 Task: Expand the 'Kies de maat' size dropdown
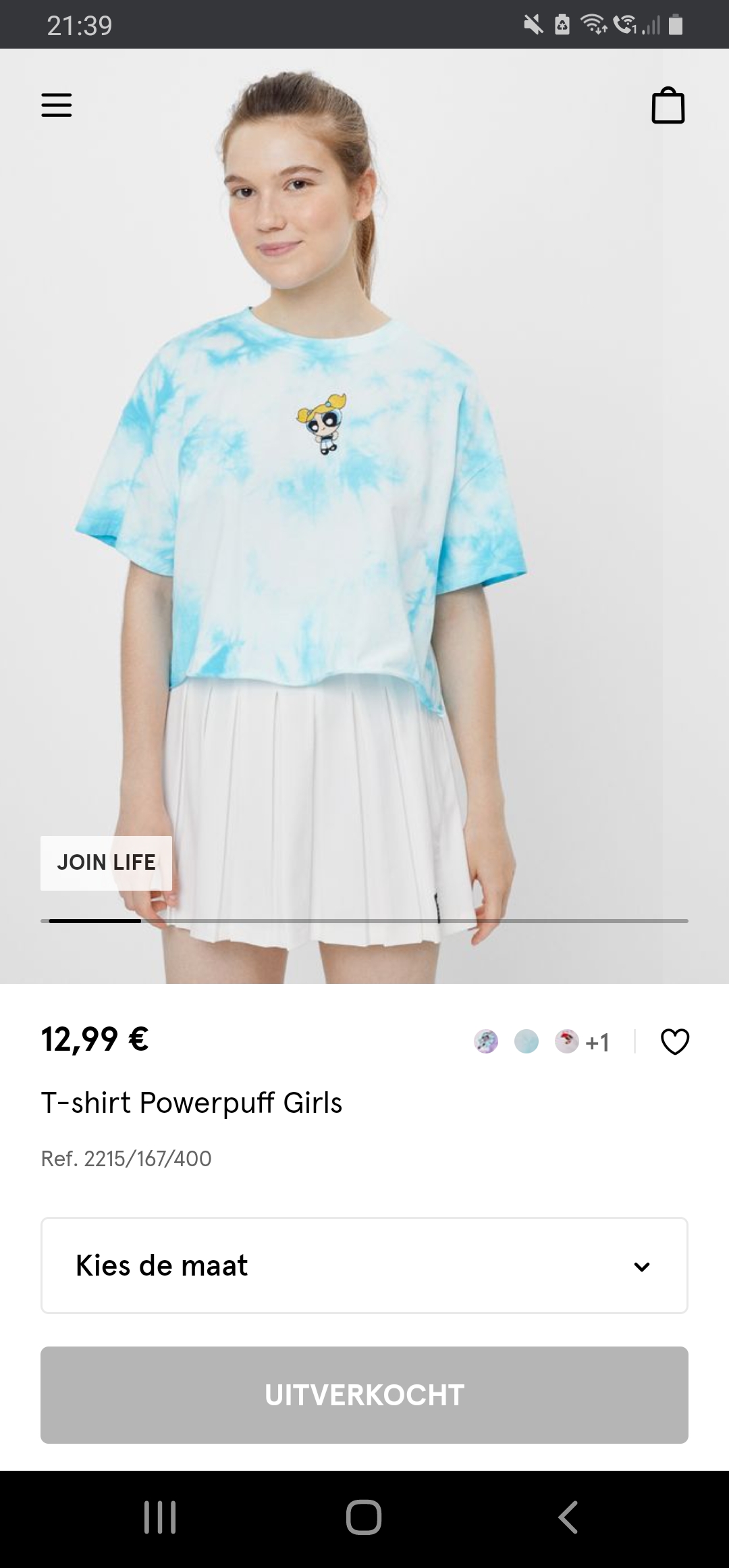364,1265
